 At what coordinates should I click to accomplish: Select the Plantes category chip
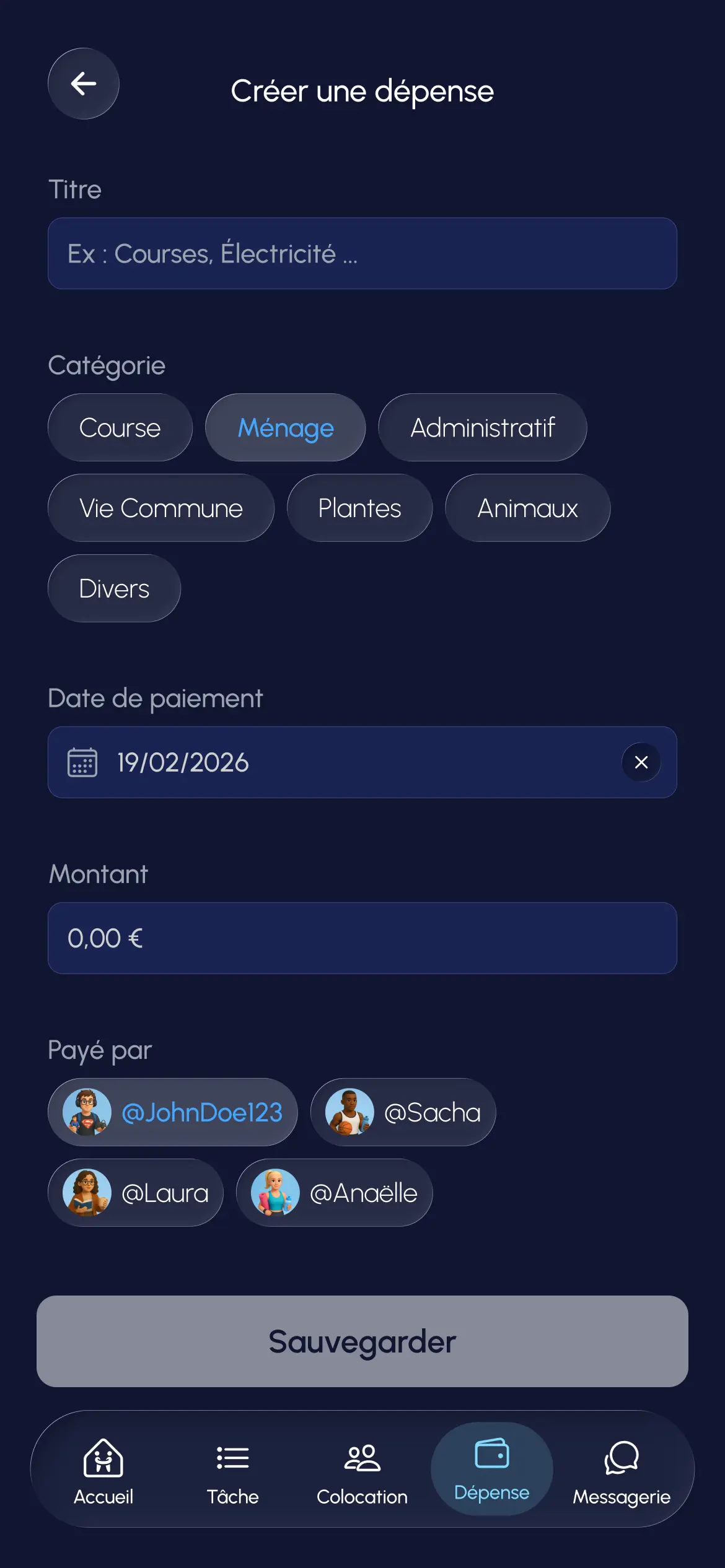[359, 508]
